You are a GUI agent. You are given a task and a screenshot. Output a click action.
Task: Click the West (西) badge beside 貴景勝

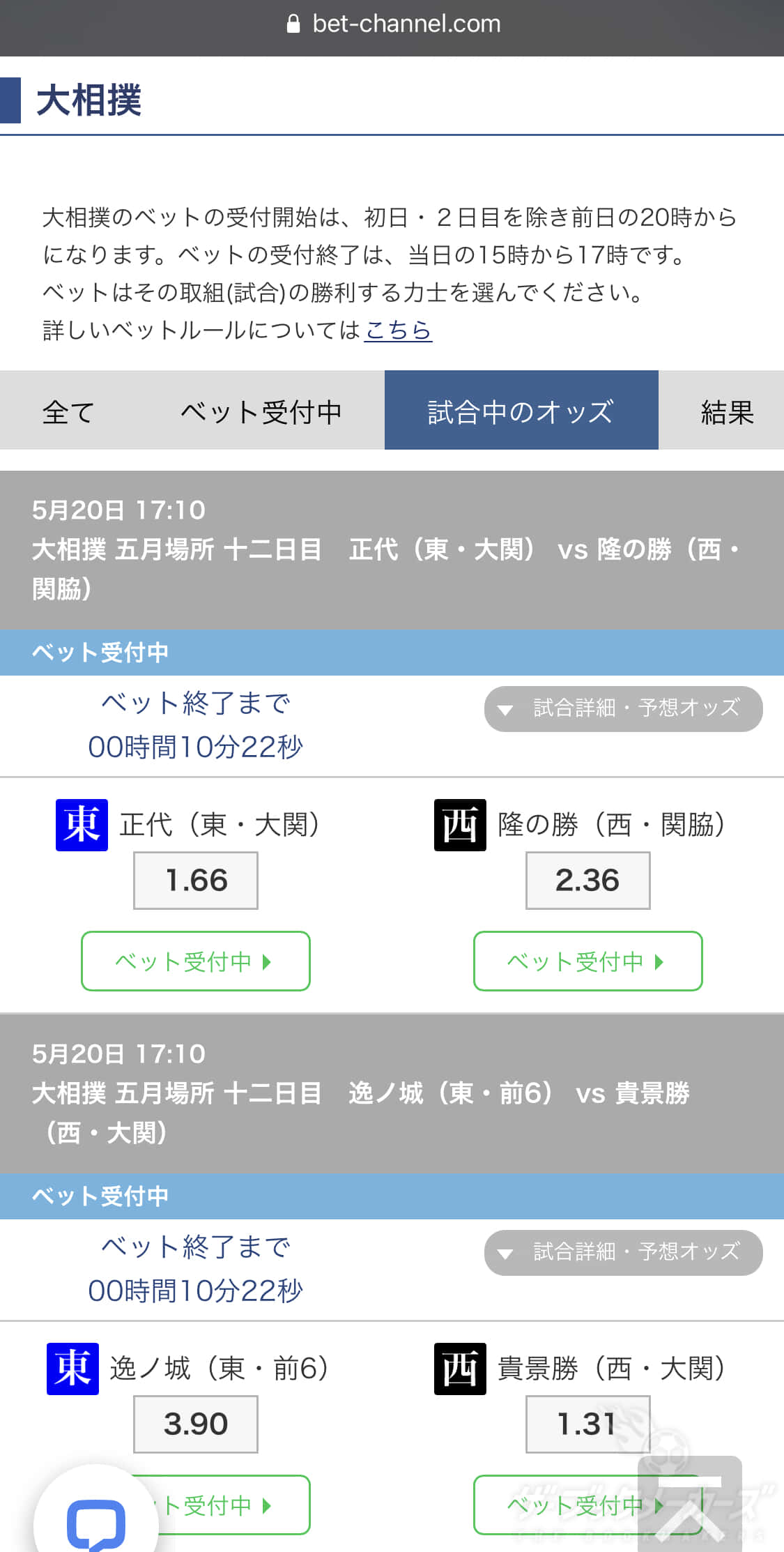pyautogui.click(x=459, y=1369)
